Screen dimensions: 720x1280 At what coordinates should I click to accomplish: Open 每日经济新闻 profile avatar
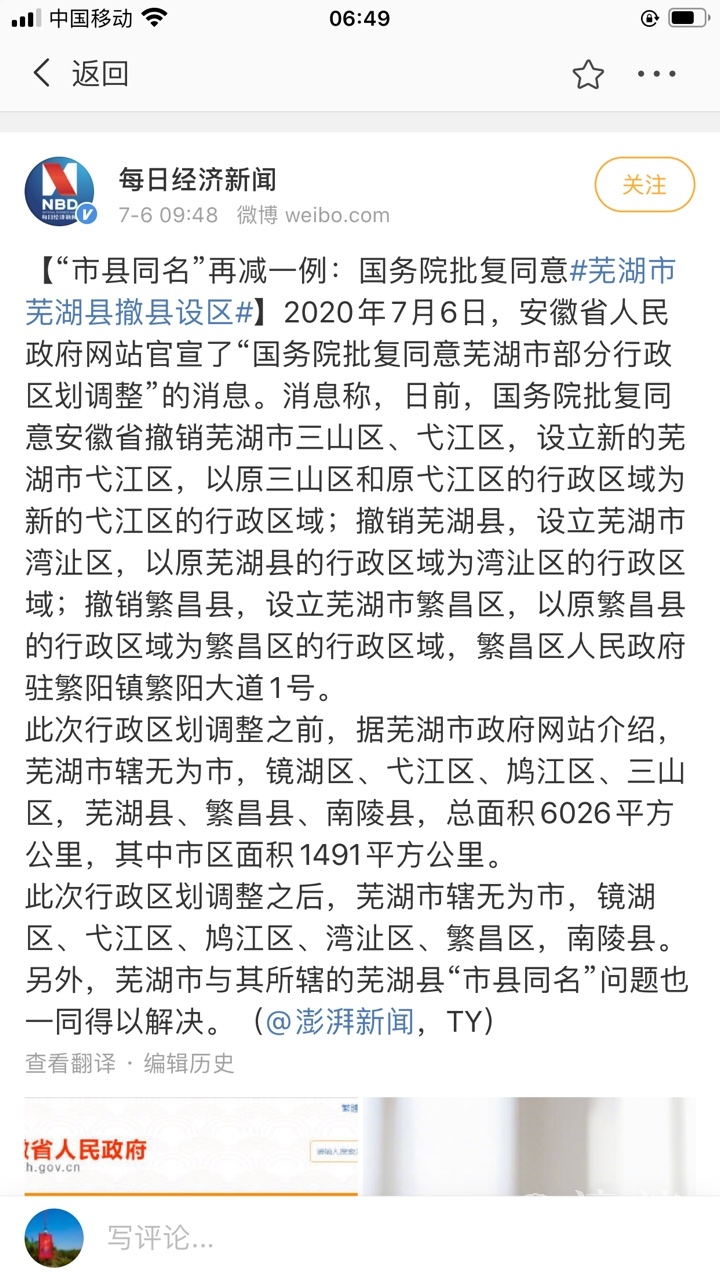coord(60,191)
